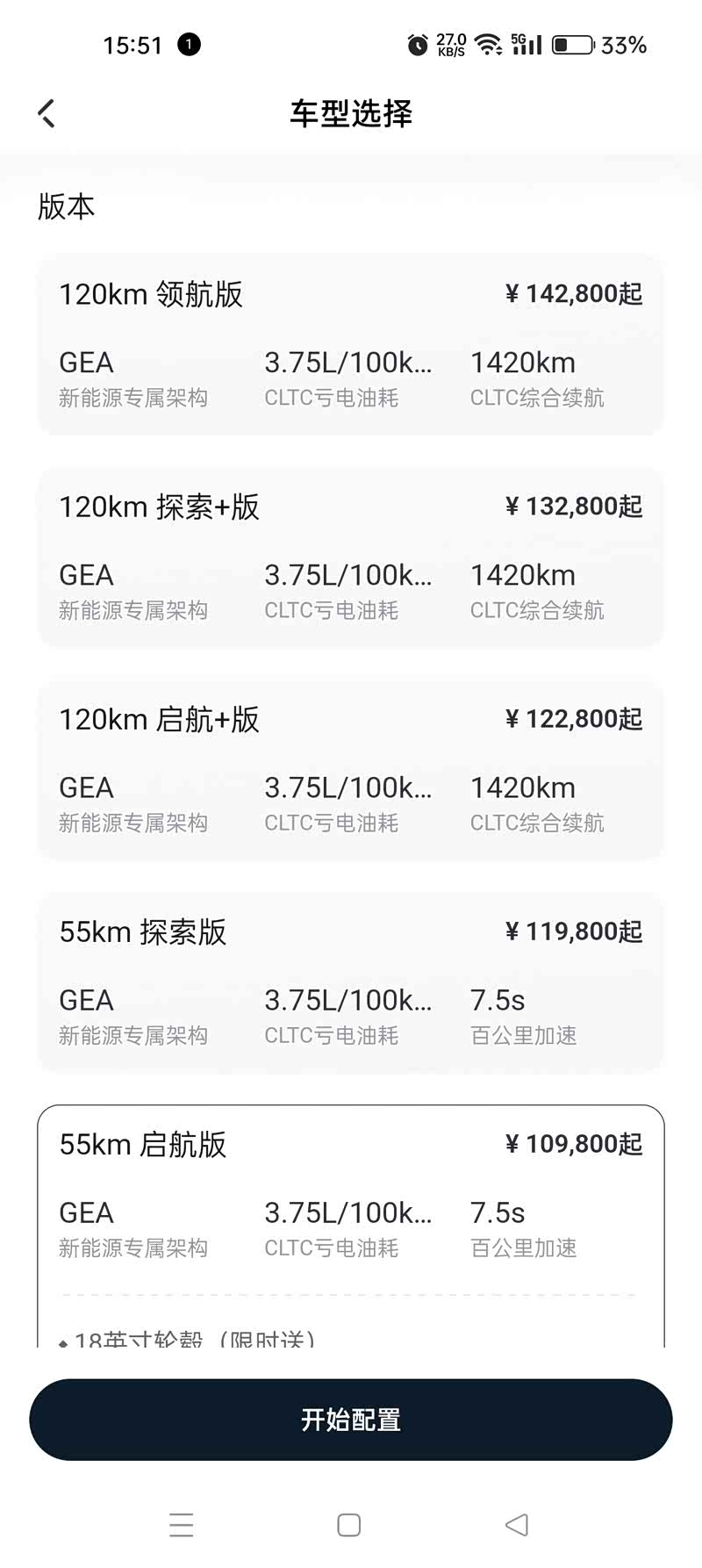The width and height of the screenshot is (702, 1568).
Task: Choose the 120km 探索+版 version card
Action: [350, 556]
